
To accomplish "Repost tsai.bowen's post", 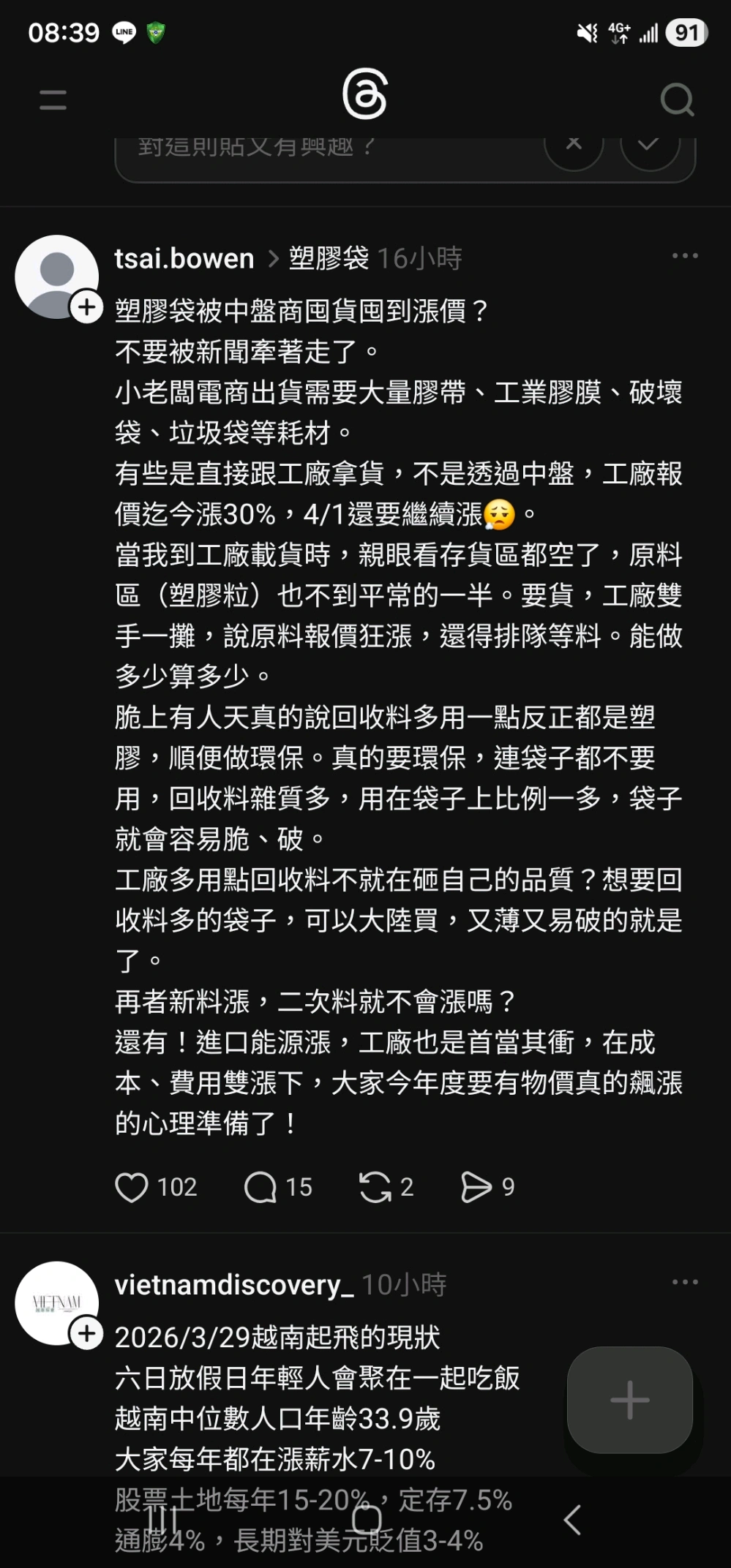I will coord(375,1187).
